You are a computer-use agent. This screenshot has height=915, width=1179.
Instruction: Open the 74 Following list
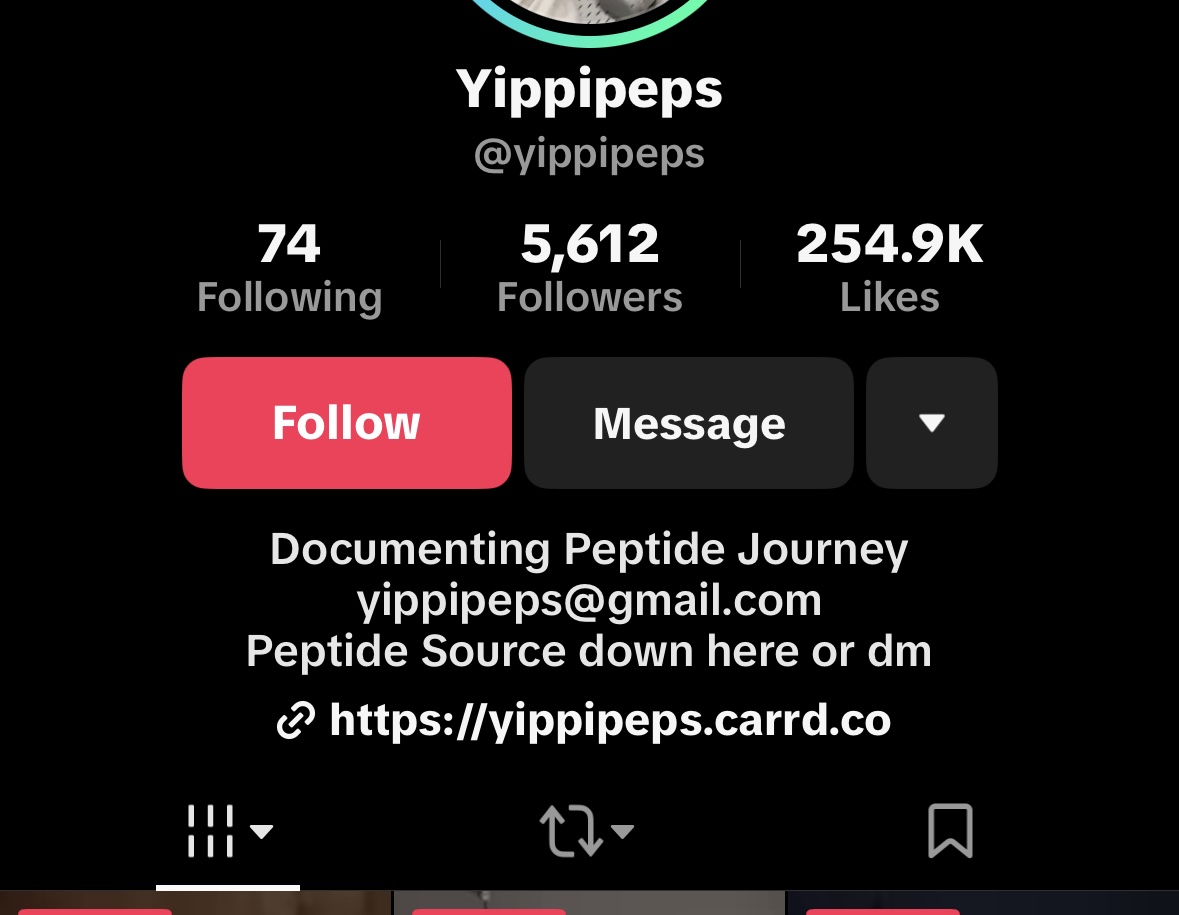coord(289,268)
